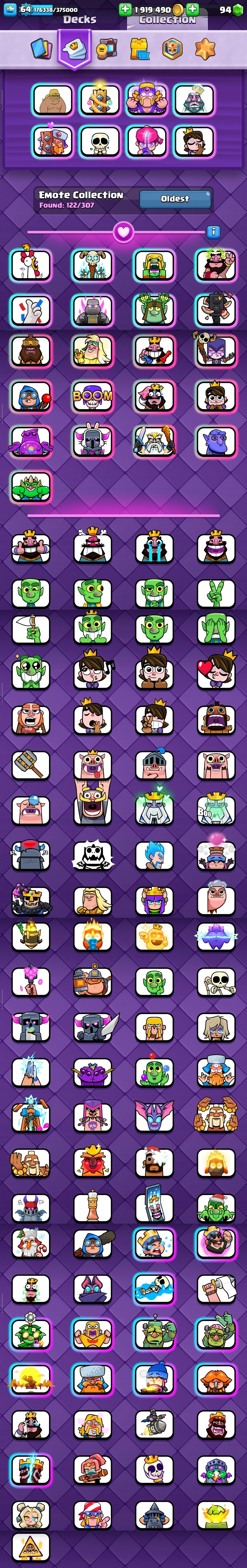Select the ghost Boo emote
This screenshot has height=1568, width=247.
click(x=216, y=810)
